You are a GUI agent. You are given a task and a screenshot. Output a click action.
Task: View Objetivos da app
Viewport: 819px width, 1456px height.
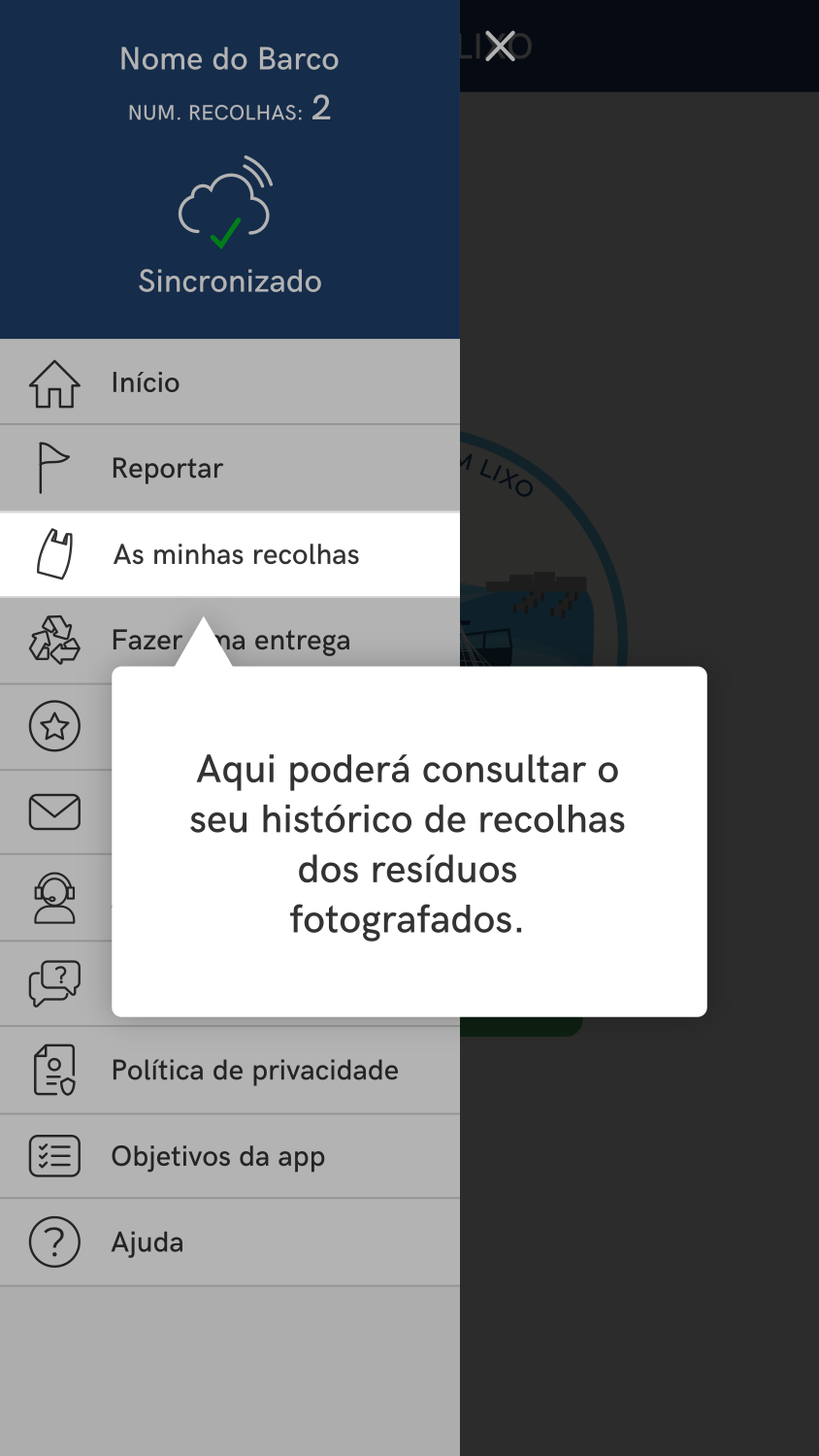[x=217, y=1156]
